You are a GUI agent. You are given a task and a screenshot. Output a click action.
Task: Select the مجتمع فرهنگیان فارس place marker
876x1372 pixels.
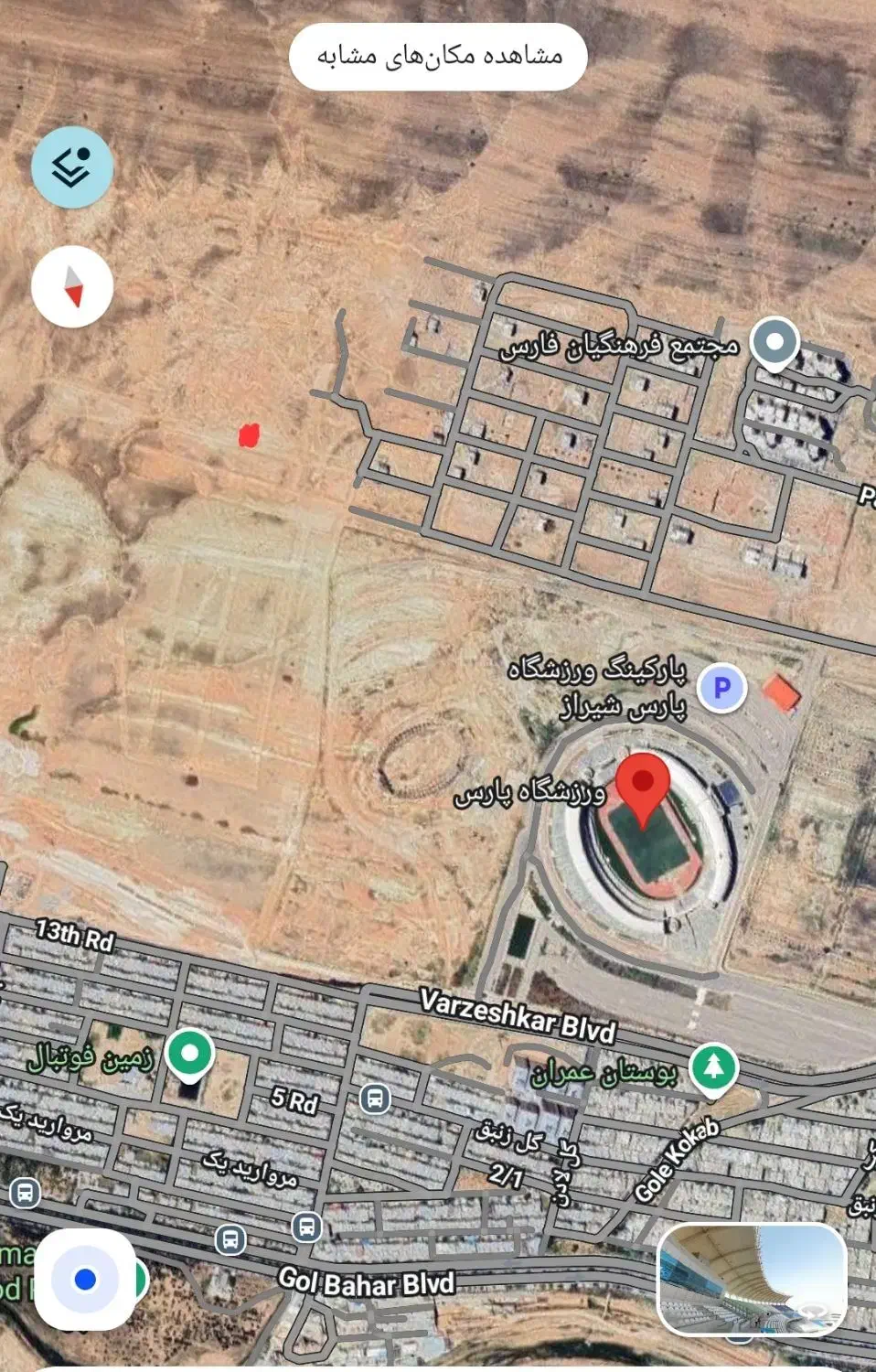click(775, 343)
